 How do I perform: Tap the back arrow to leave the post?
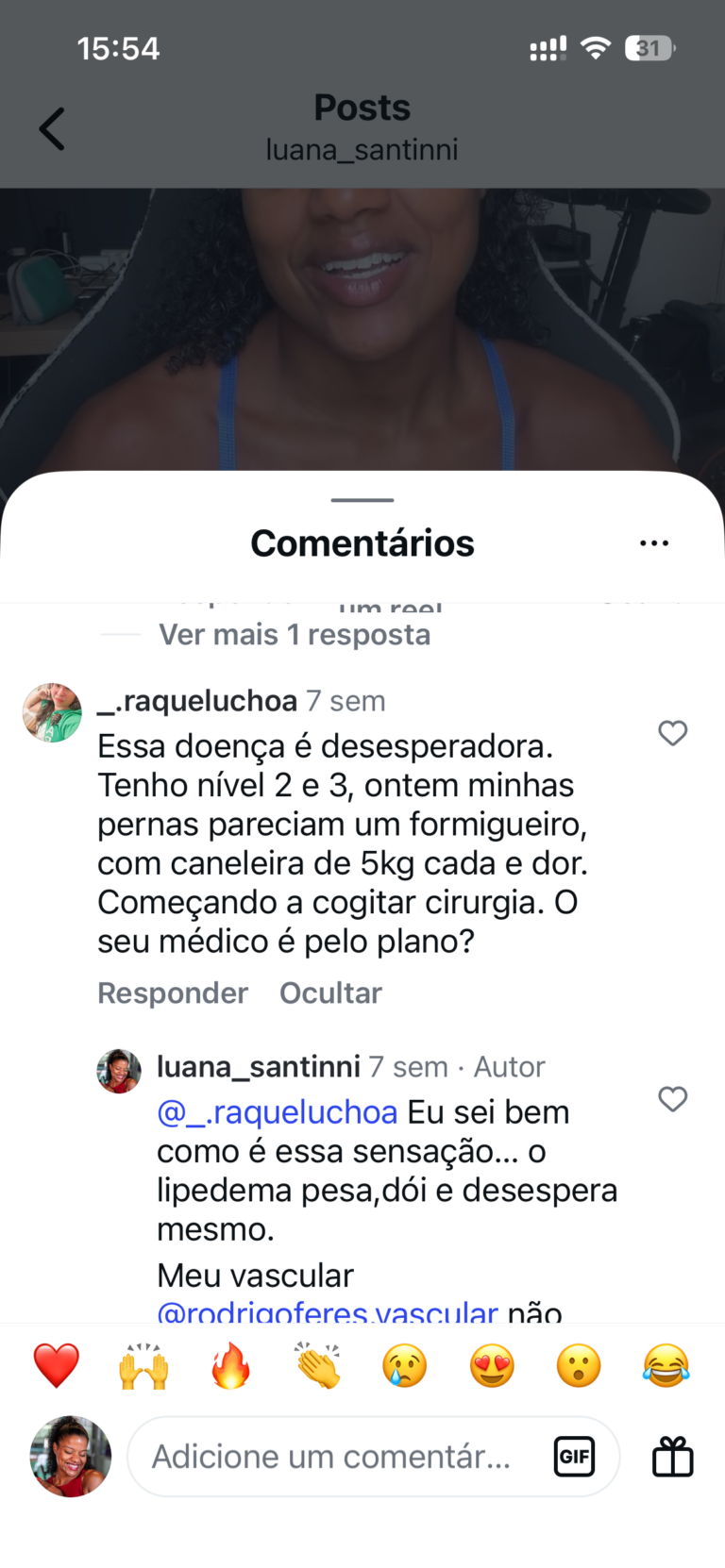coord(52,128)
